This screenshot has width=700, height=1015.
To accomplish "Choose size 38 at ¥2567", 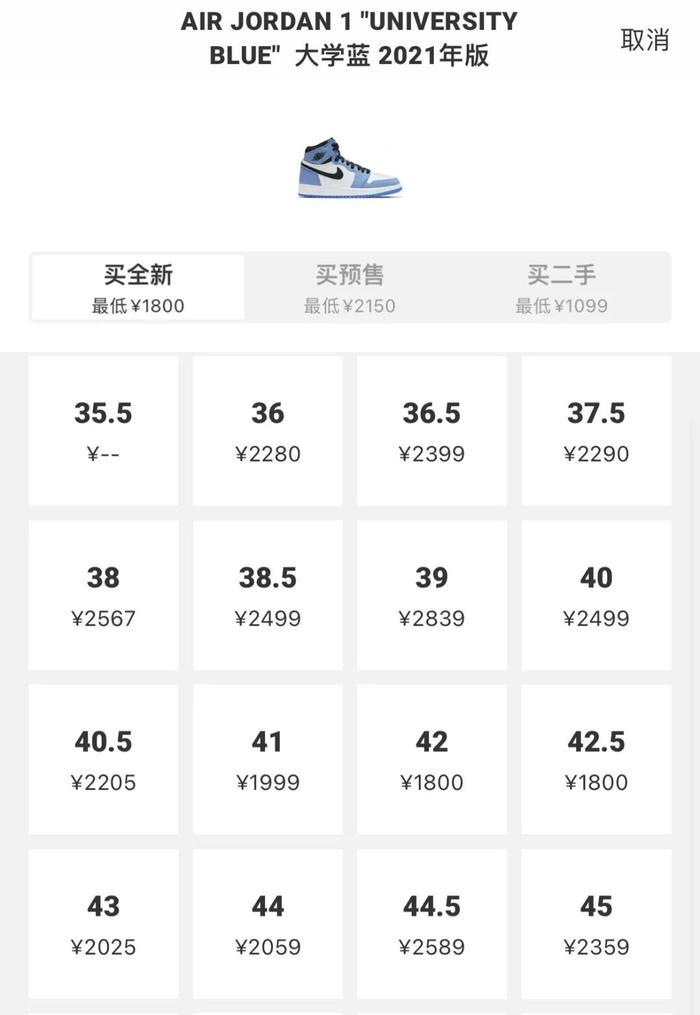I will pos(103,595).
